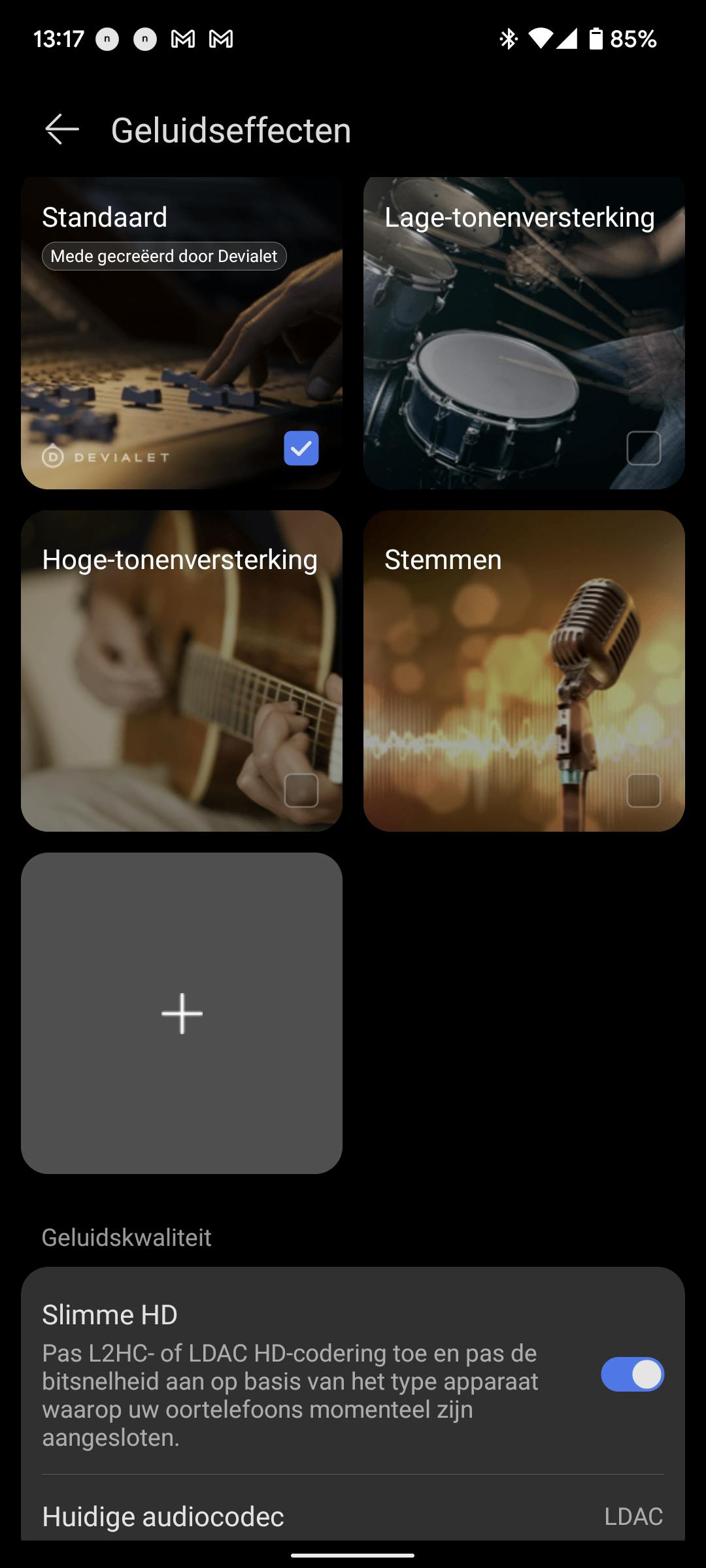Check the Hoge-tonenversterking checkbox

click(x=301, y=791)
